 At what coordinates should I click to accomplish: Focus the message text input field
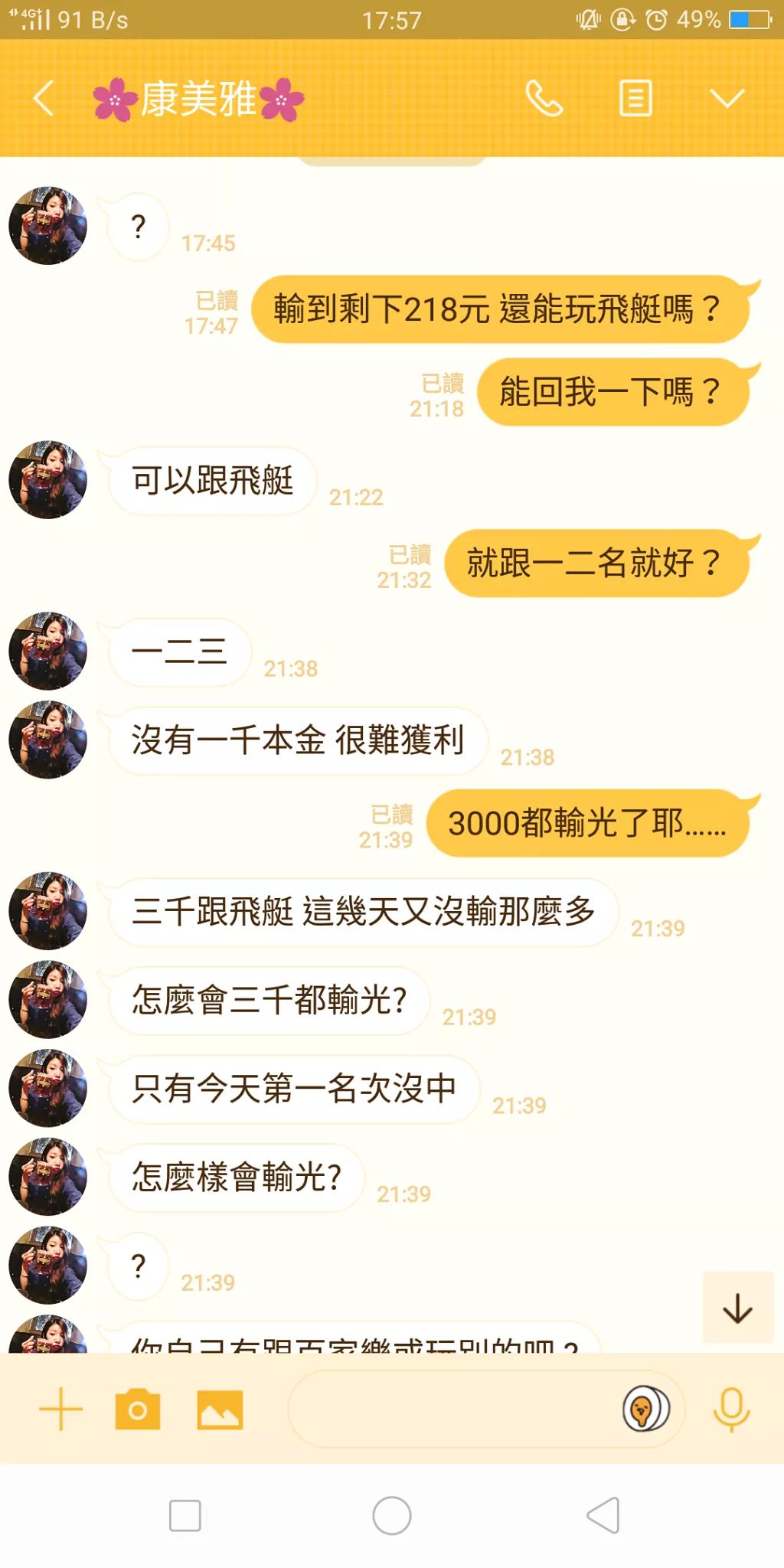point(452,1410)
